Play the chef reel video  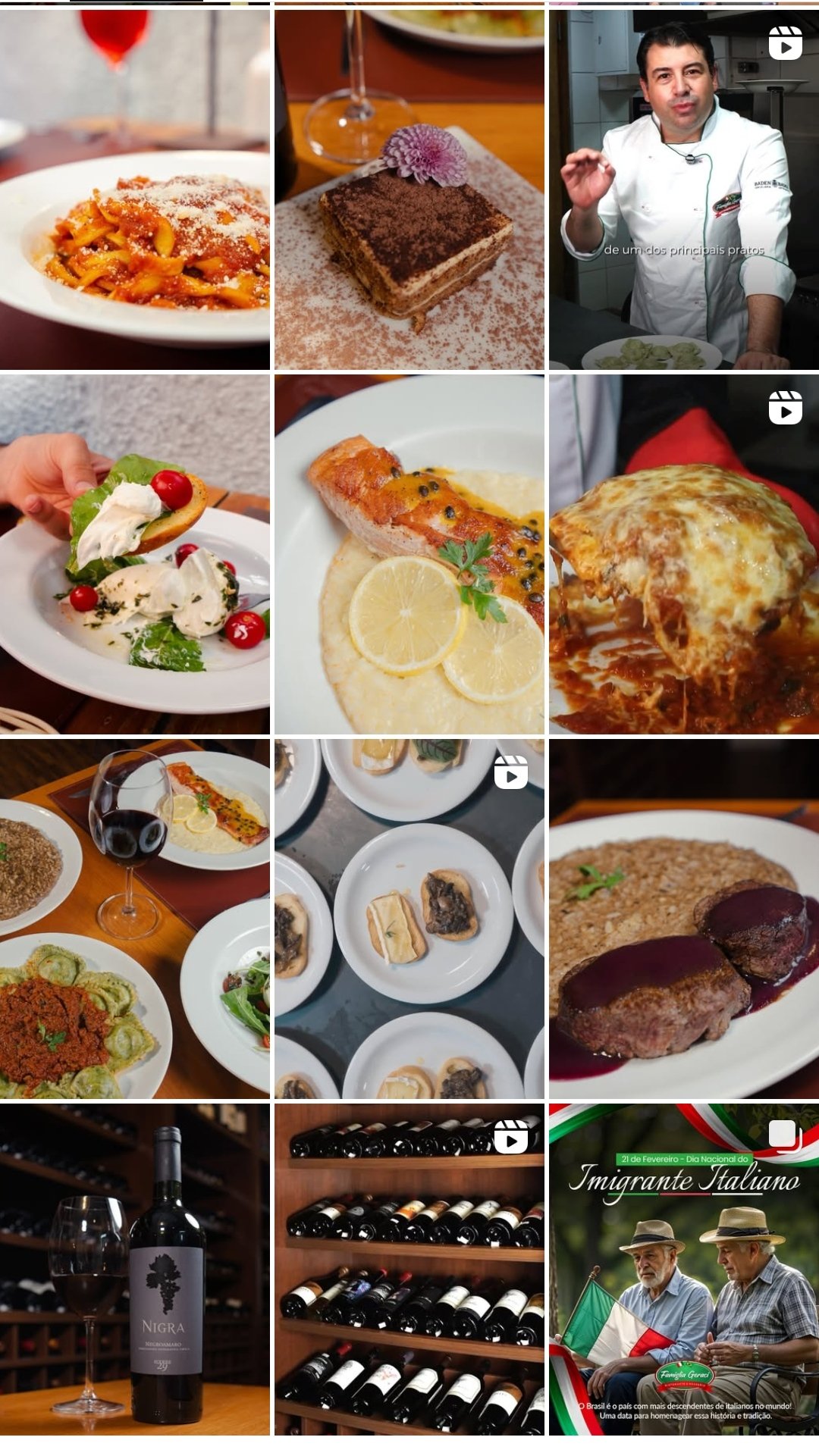coord(684,189)
